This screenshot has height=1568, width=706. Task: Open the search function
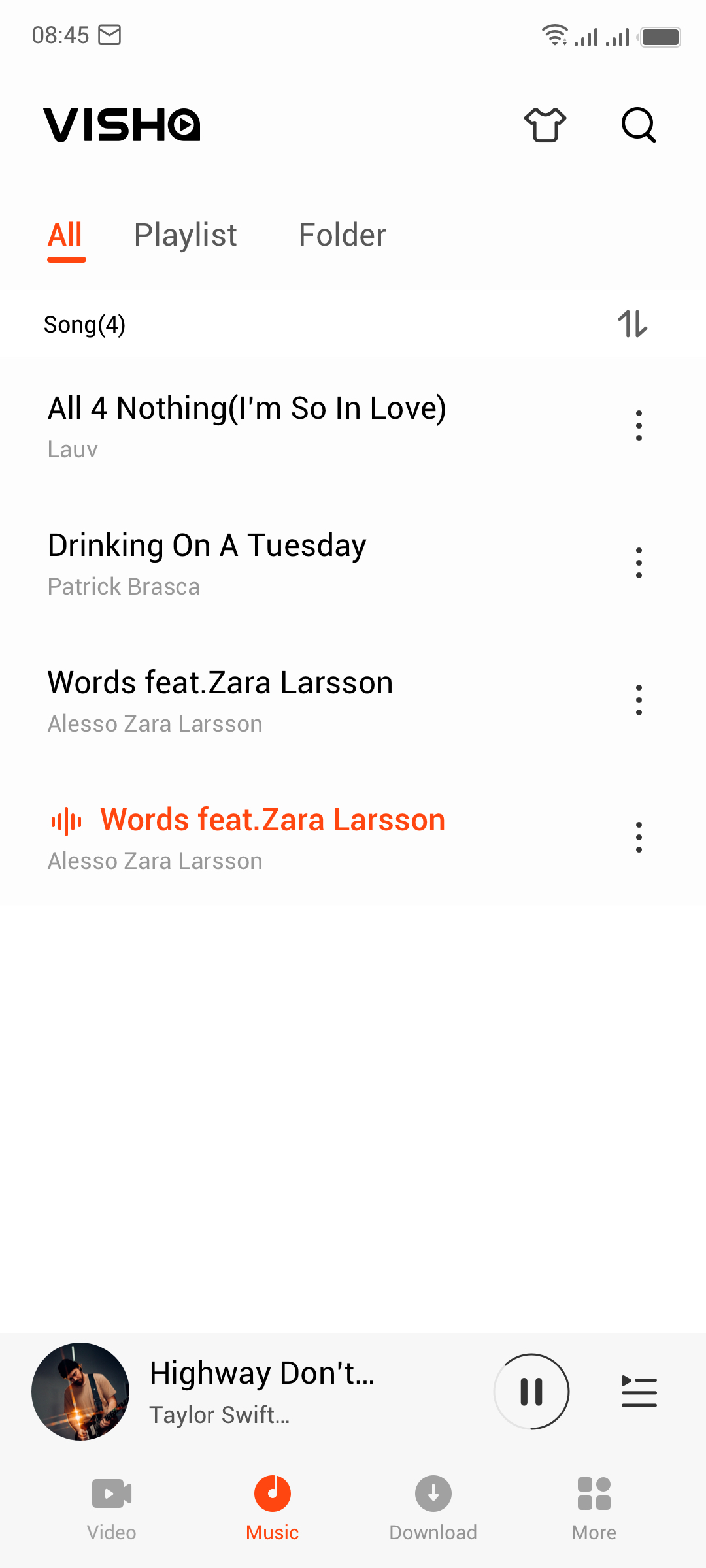tap(638, 125)
